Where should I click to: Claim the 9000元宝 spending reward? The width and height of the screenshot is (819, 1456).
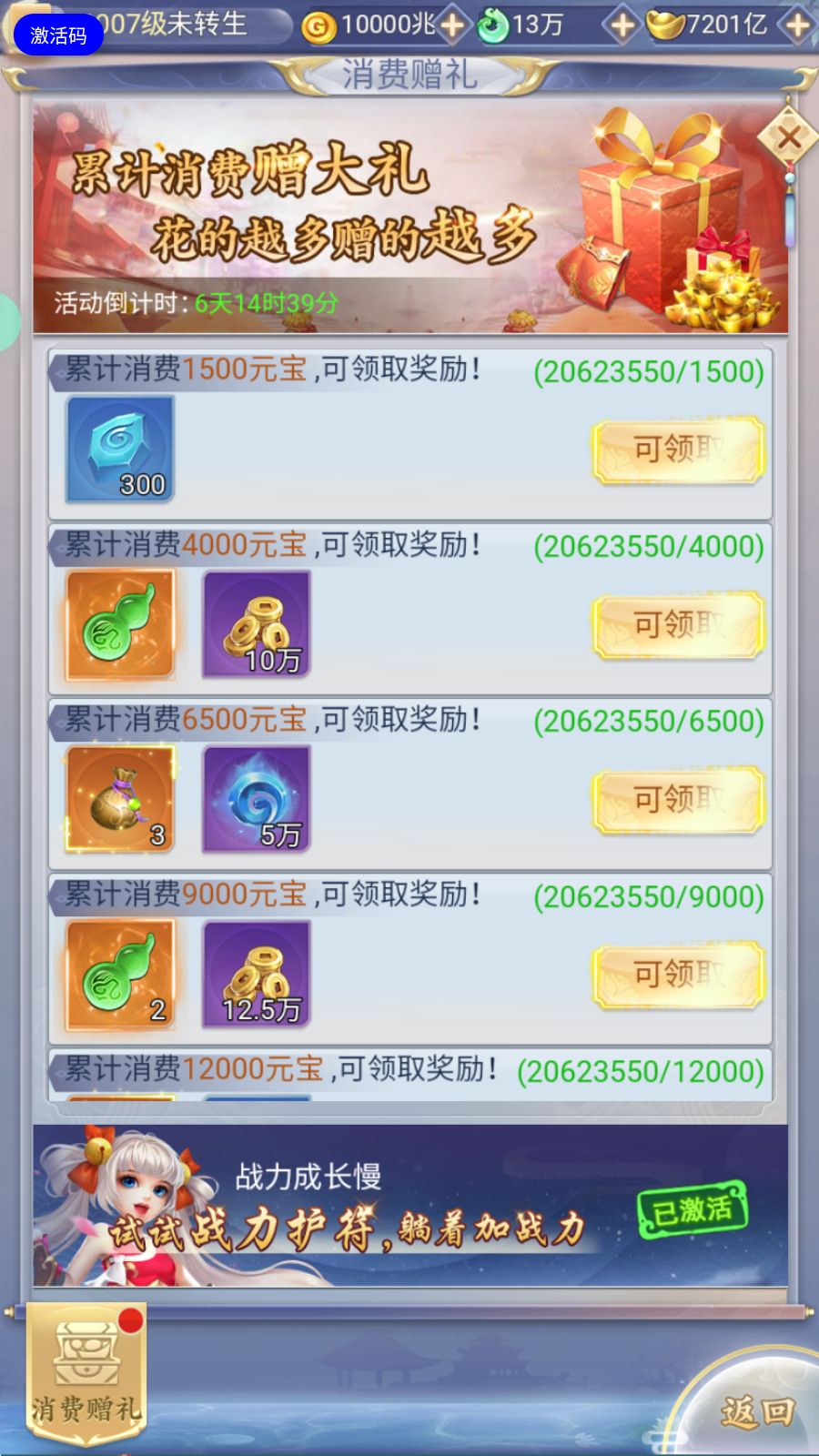pos(678,975)
